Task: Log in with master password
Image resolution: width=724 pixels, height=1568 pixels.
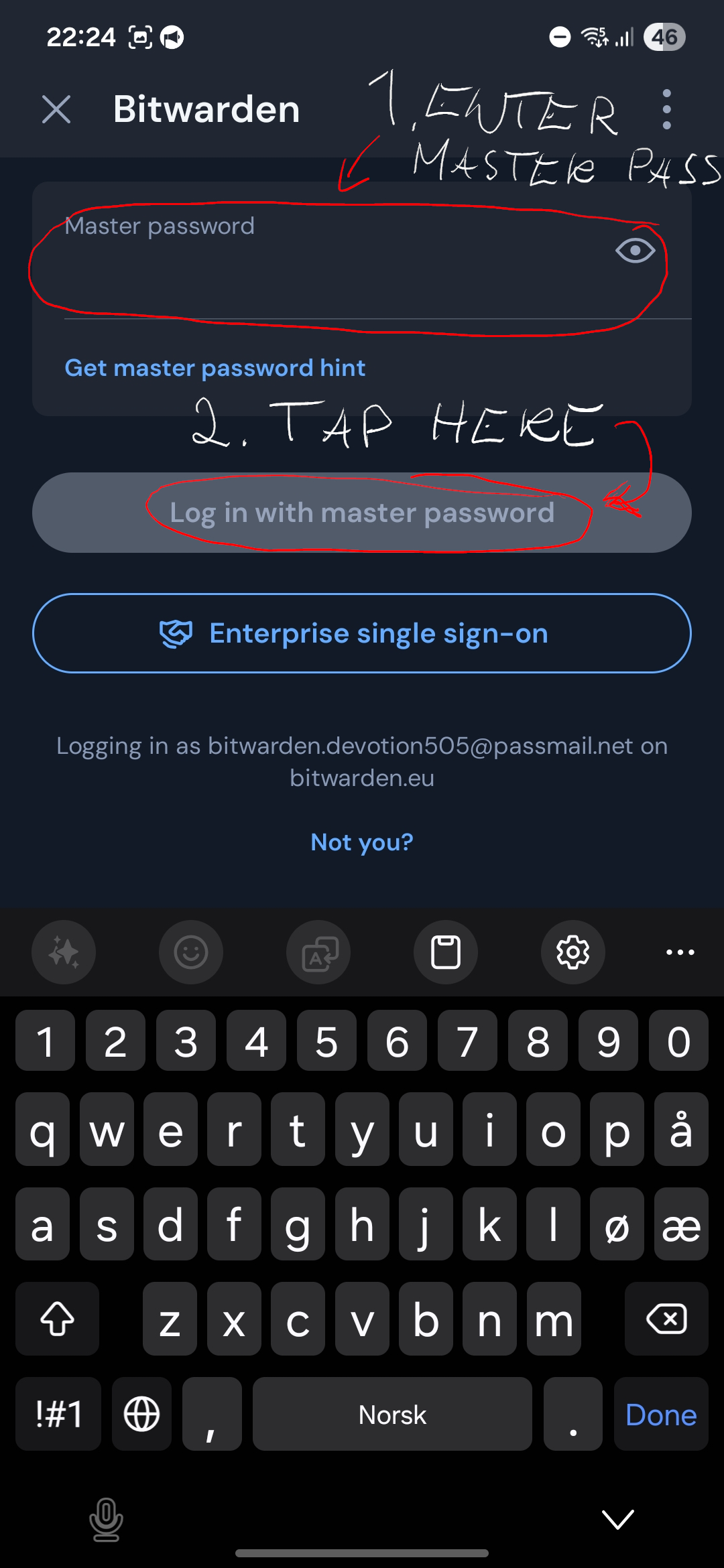Action: coord(362,513)
